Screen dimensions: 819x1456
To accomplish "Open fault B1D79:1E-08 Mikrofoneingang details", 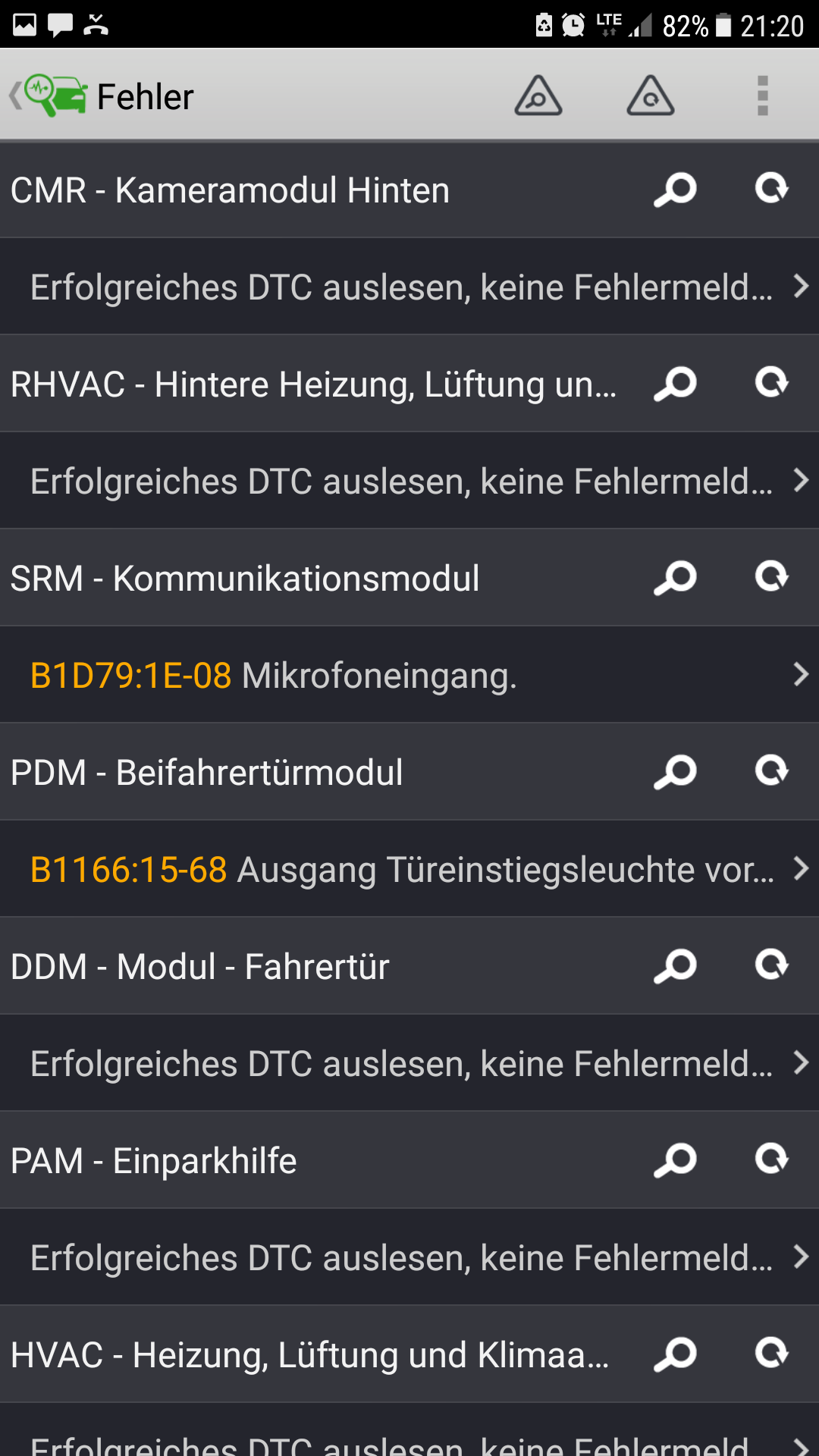I will 409,675.
